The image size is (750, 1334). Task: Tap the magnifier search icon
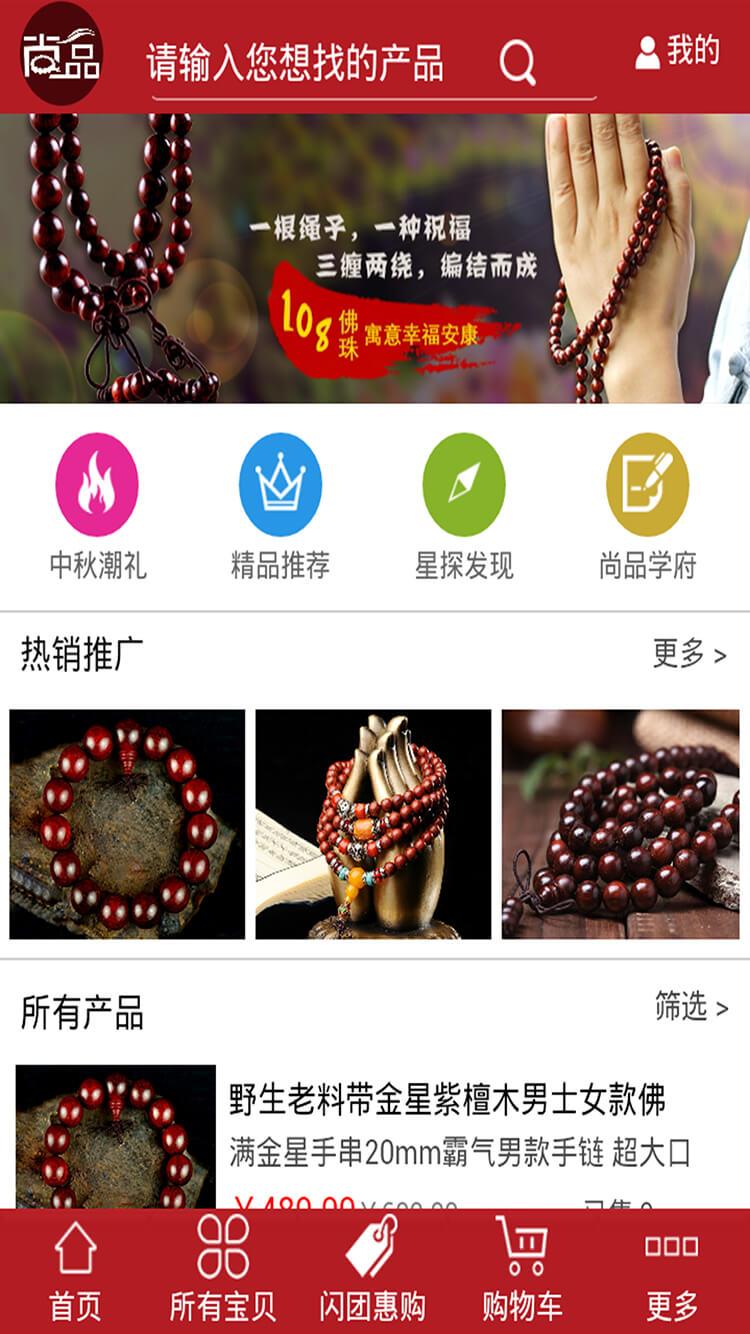coord(518,64)
